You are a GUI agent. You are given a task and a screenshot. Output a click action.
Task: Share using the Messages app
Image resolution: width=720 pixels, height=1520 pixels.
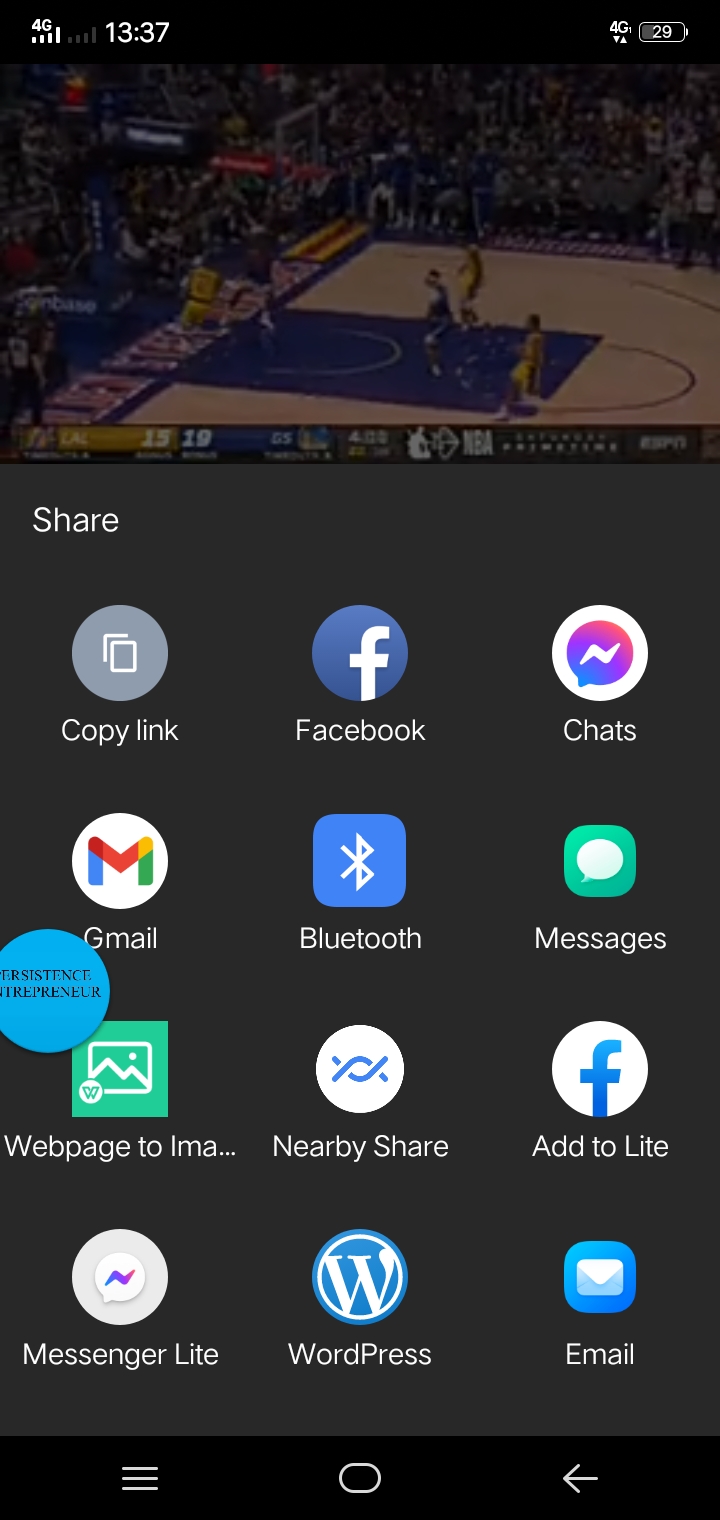[600, 860]
